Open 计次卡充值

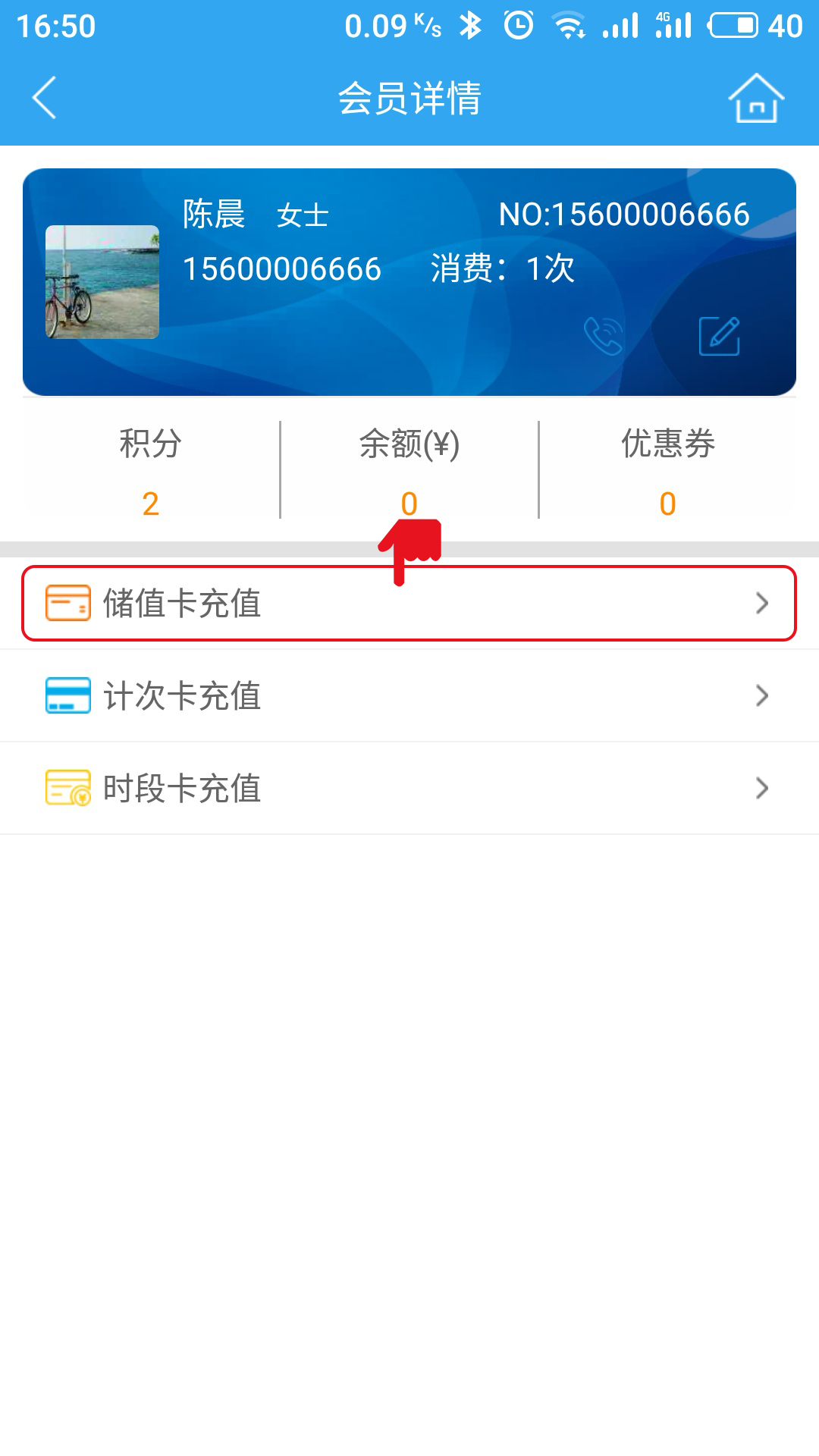click(x=409, y=696)
